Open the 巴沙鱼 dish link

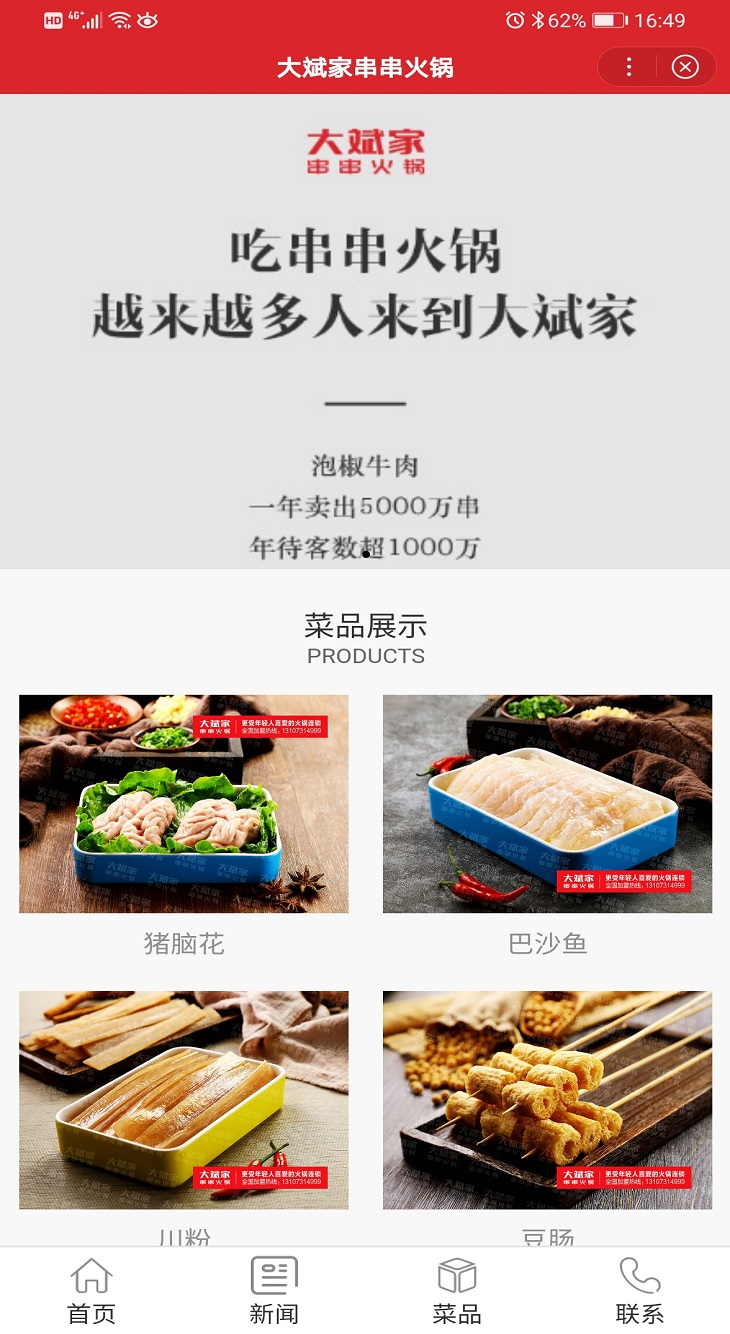[547, 804]
